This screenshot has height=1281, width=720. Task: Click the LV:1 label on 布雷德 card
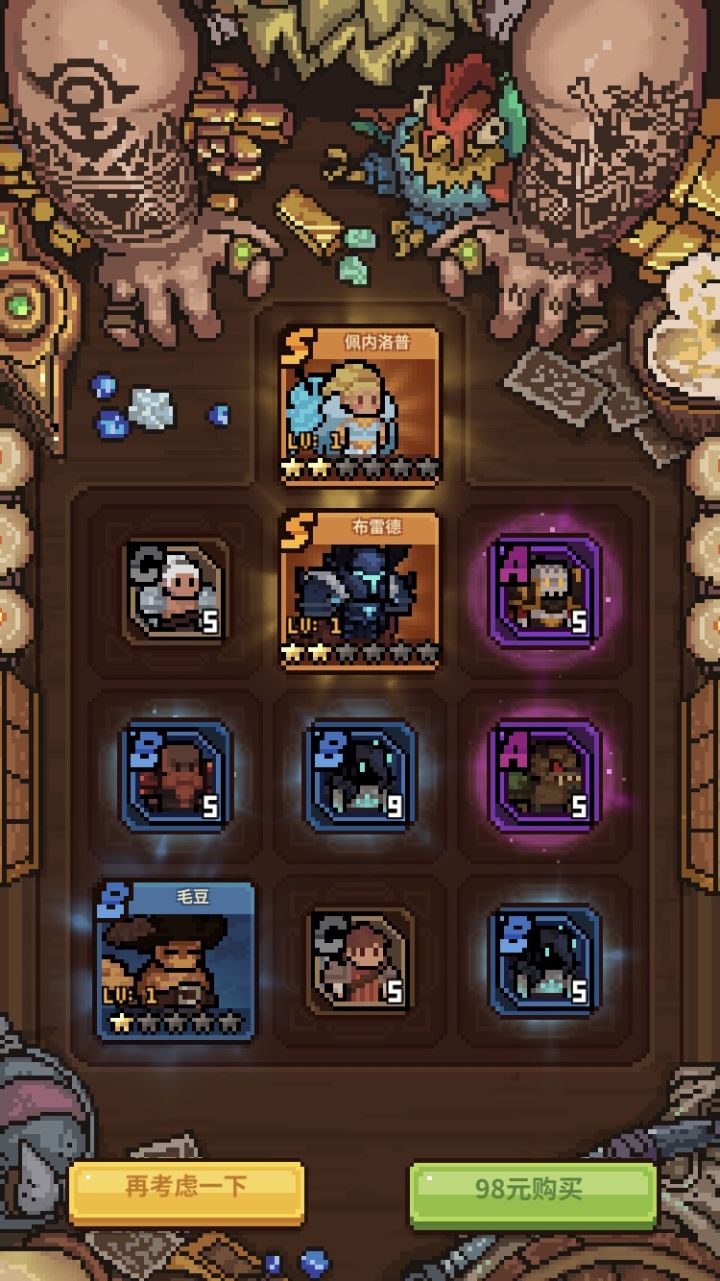point(313,623)
